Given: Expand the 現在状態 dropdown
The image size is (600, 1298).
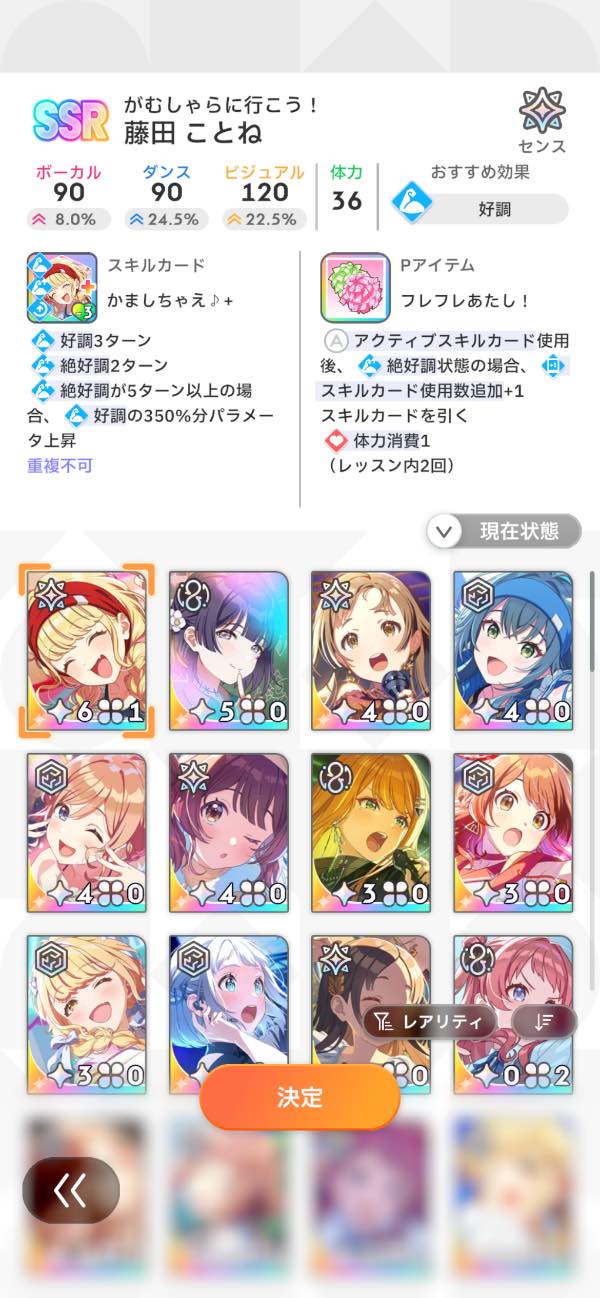Looking at the screenshot, I should 504,531.
